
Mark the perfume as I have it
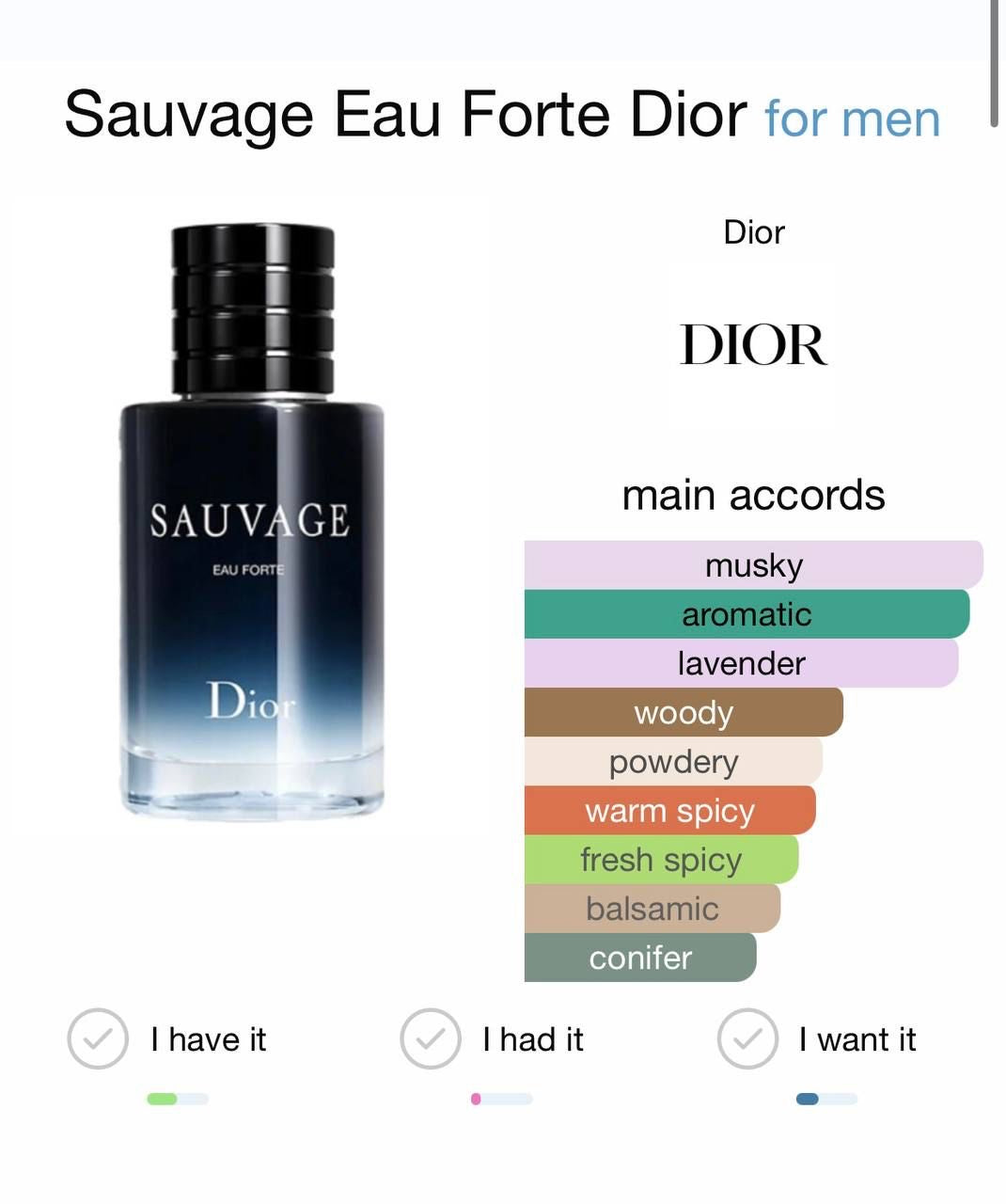tap(98, 1038)
